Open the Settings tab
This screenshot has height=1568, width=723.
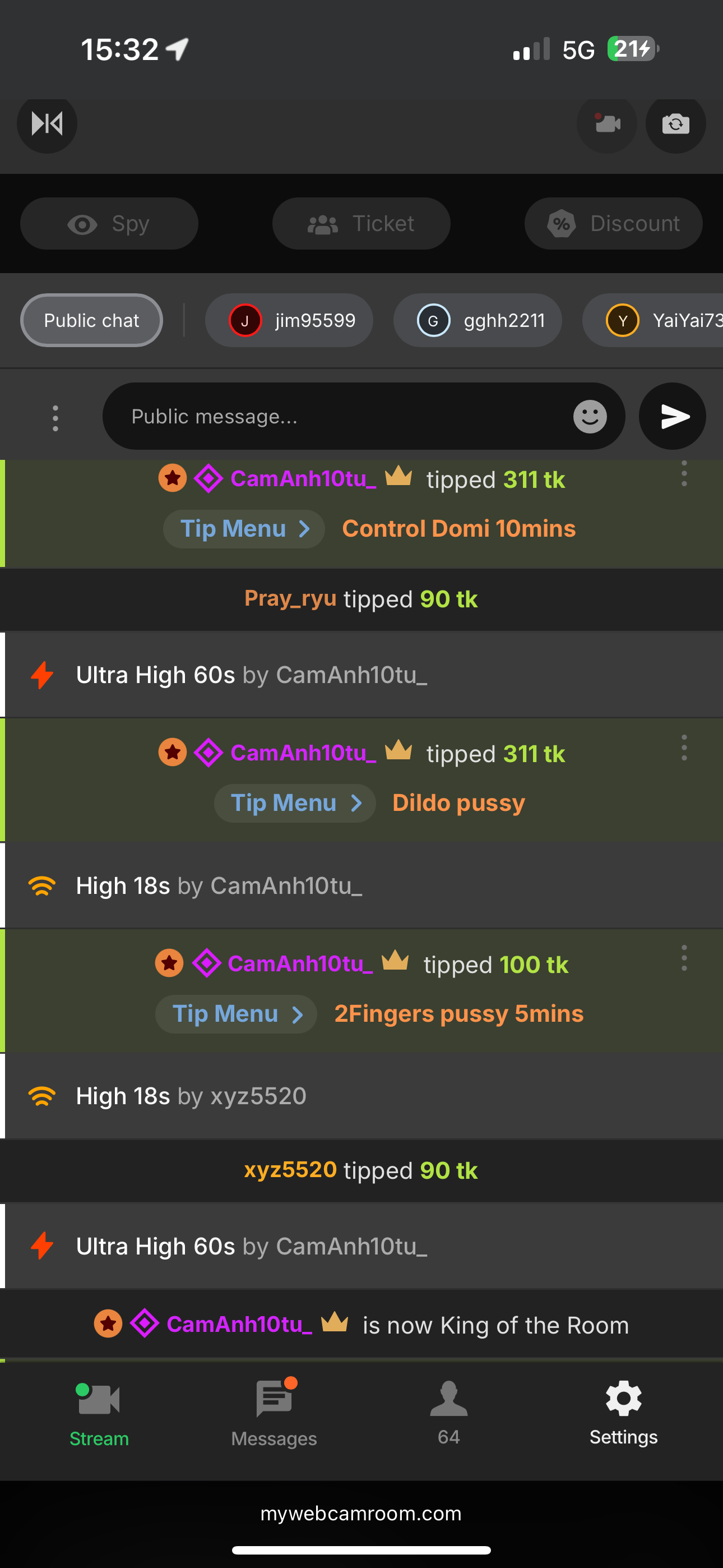[623, 1413]
